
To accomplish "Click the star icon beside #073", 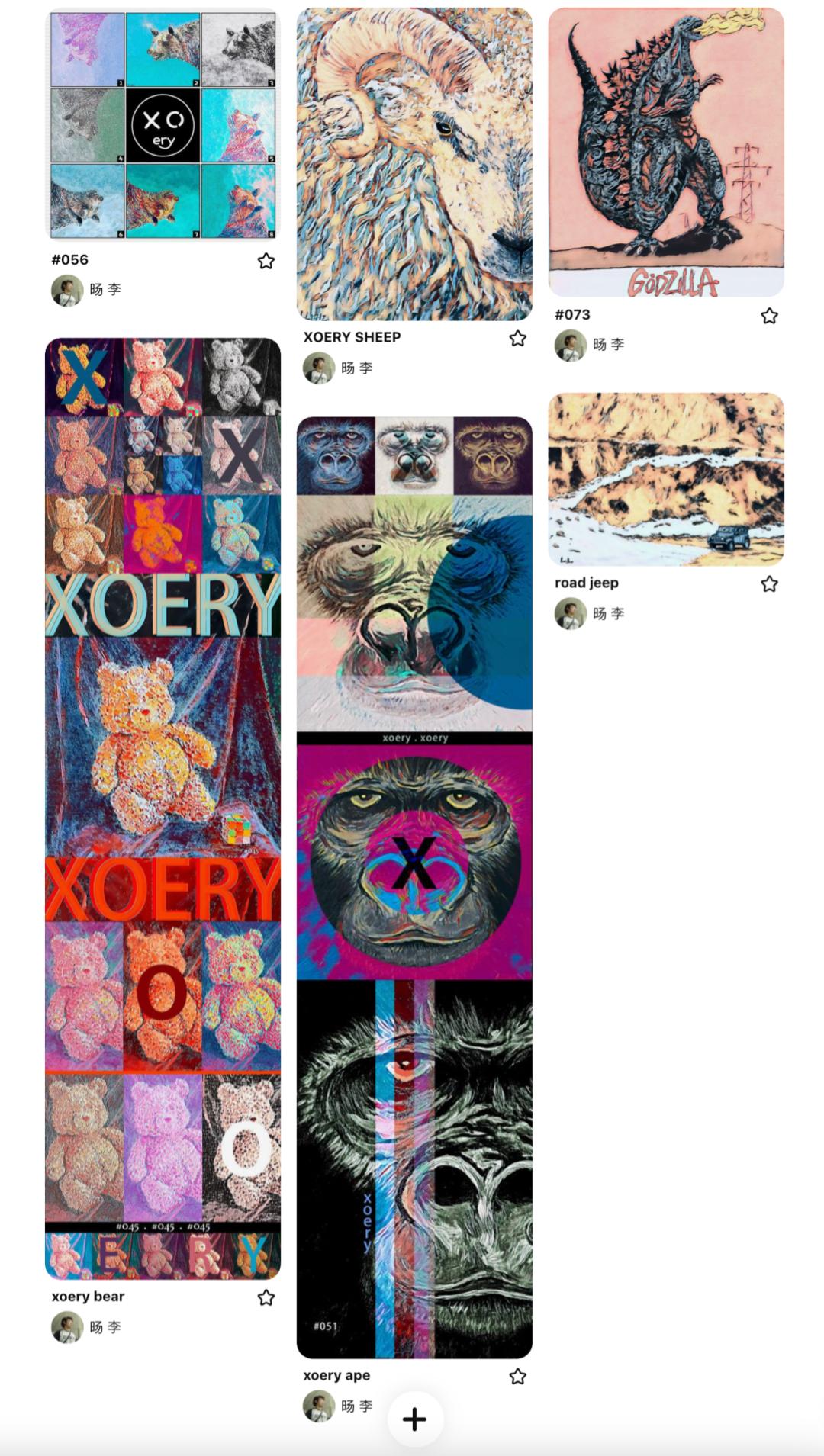I will coord(770,315).
